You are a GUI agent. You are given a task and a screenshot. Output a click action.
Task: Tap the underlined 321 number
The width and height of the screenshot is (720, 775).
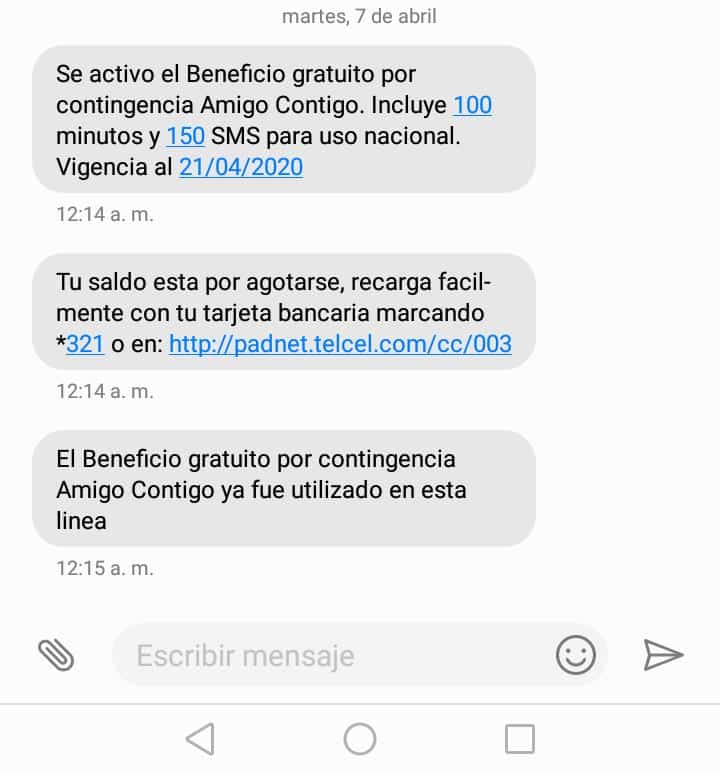[85, 345]
